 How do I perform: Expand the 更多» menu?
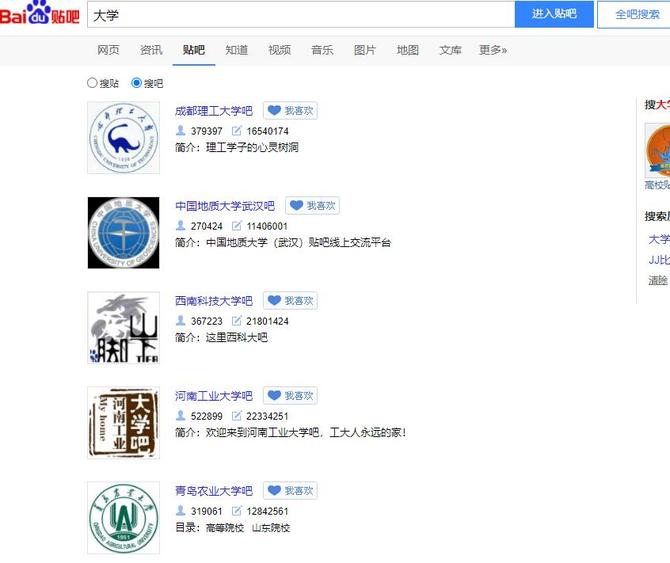pos(493,50)
